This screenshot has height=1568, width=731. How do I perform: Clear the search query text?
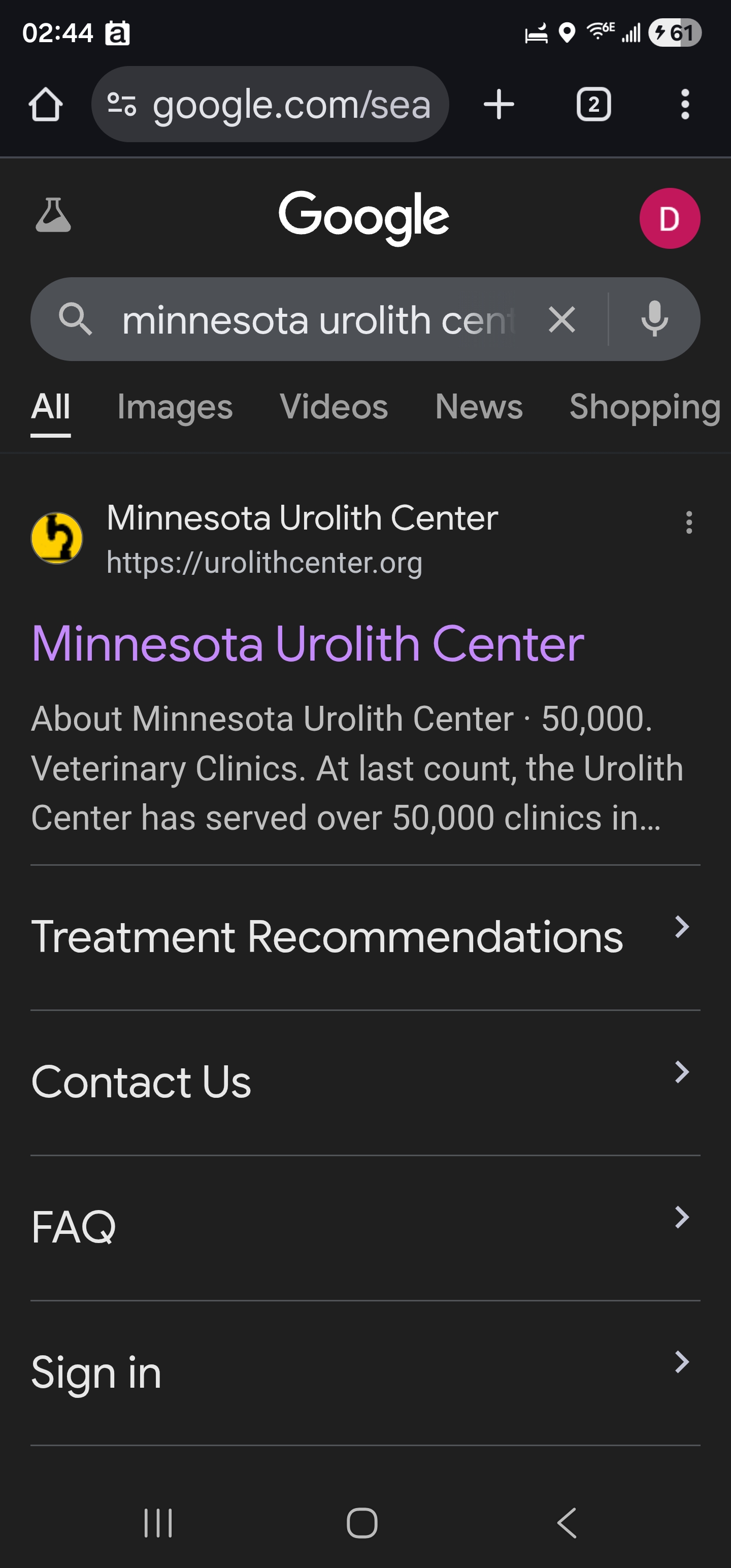(x=561, y=320)
